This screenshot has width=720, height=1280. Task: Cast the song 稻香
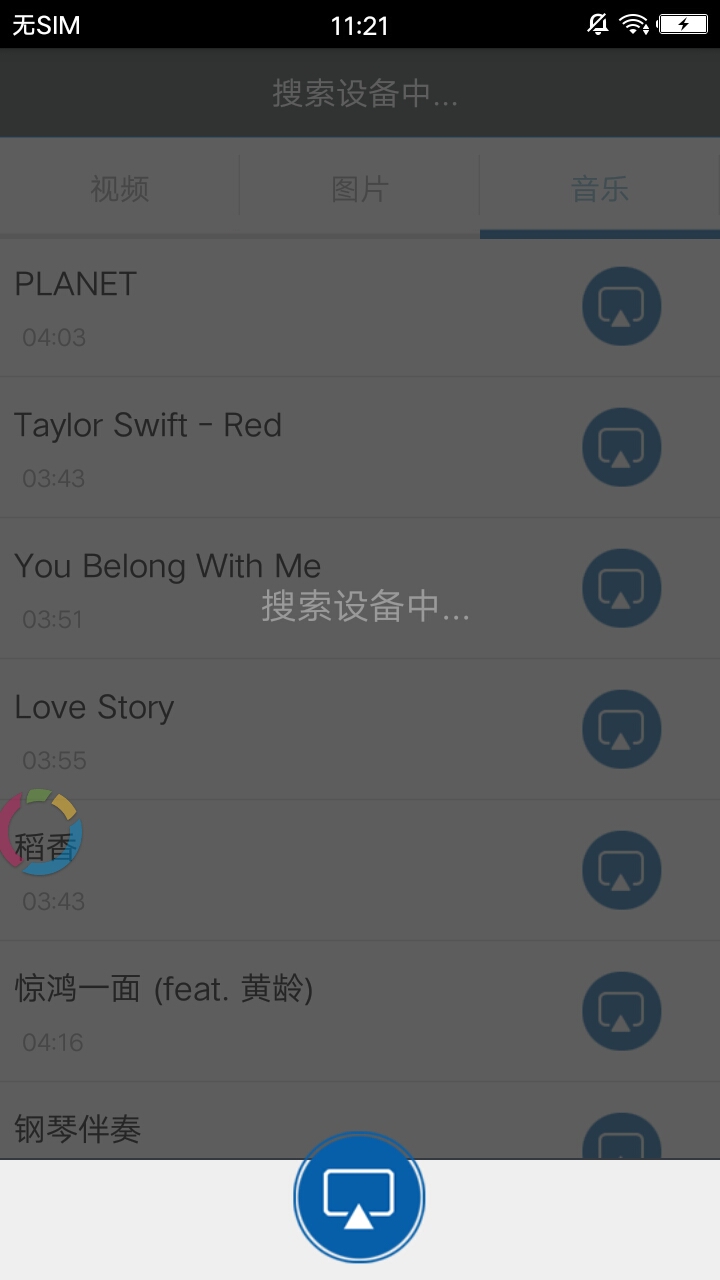pyautogui.click(x=621, y=870)
